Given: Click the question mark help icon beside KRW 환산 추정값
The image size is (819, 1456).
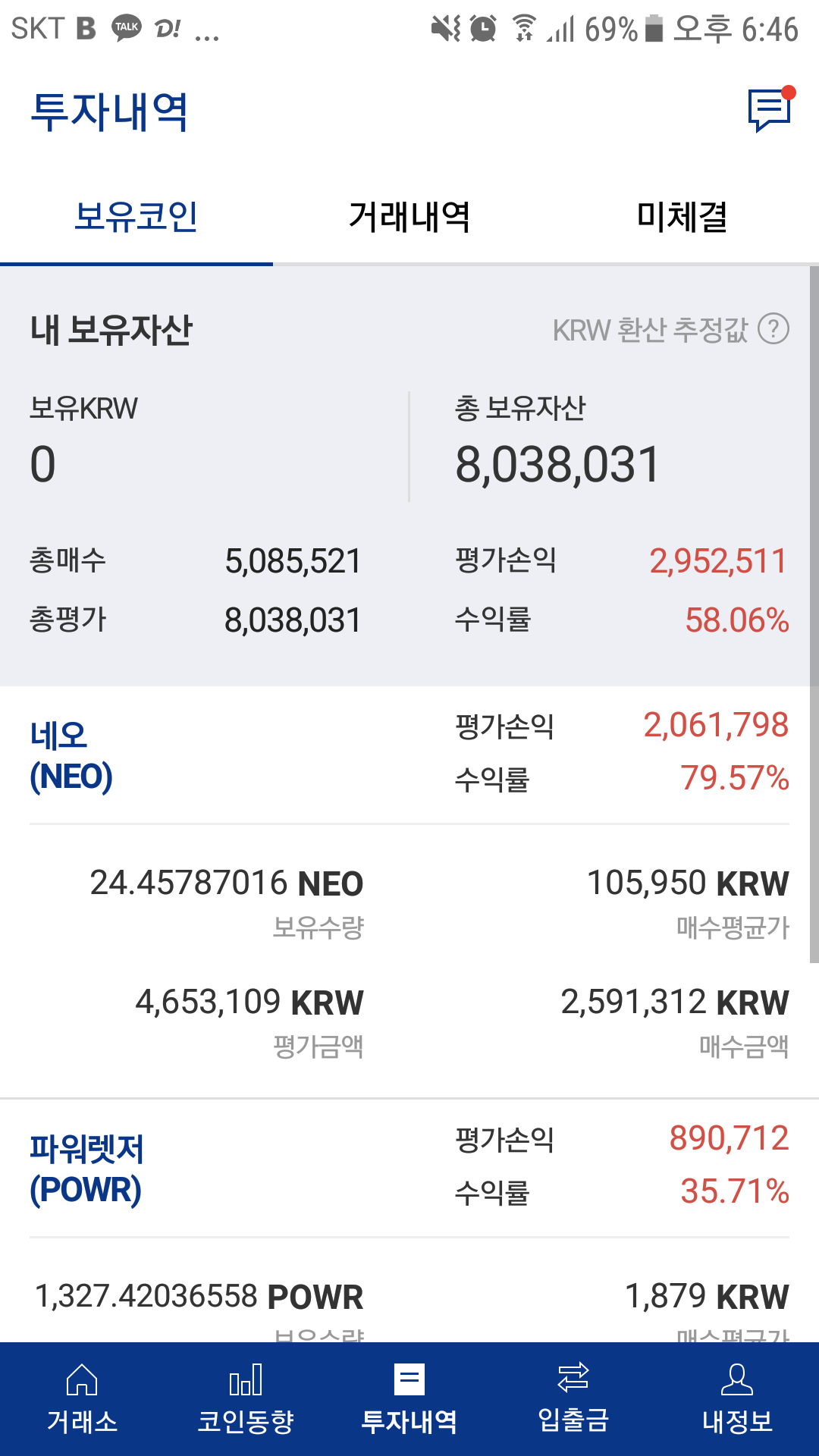Looking at the screenshot, I should (x=773, y=329).
